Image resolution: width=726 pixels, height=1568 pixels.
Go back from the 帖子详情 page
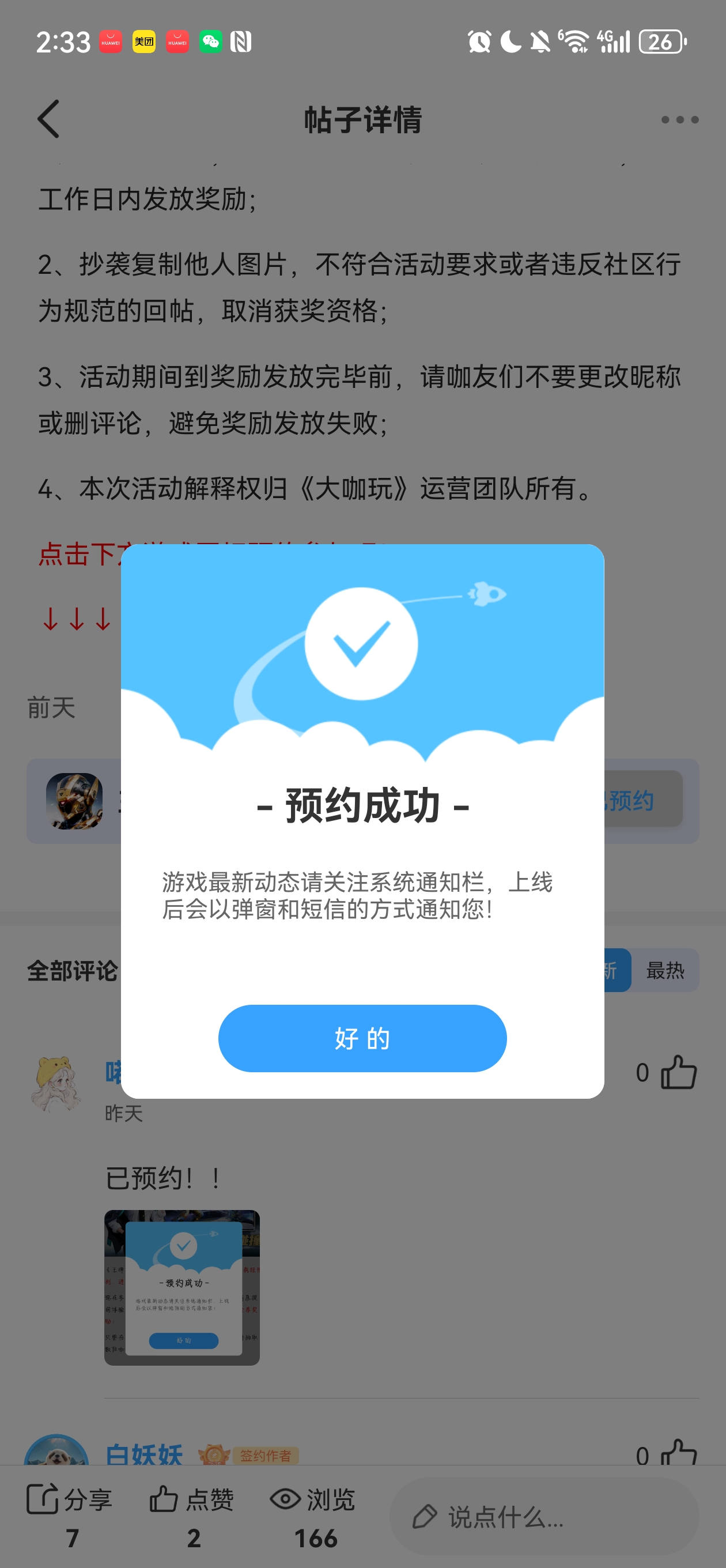[48, 119]
